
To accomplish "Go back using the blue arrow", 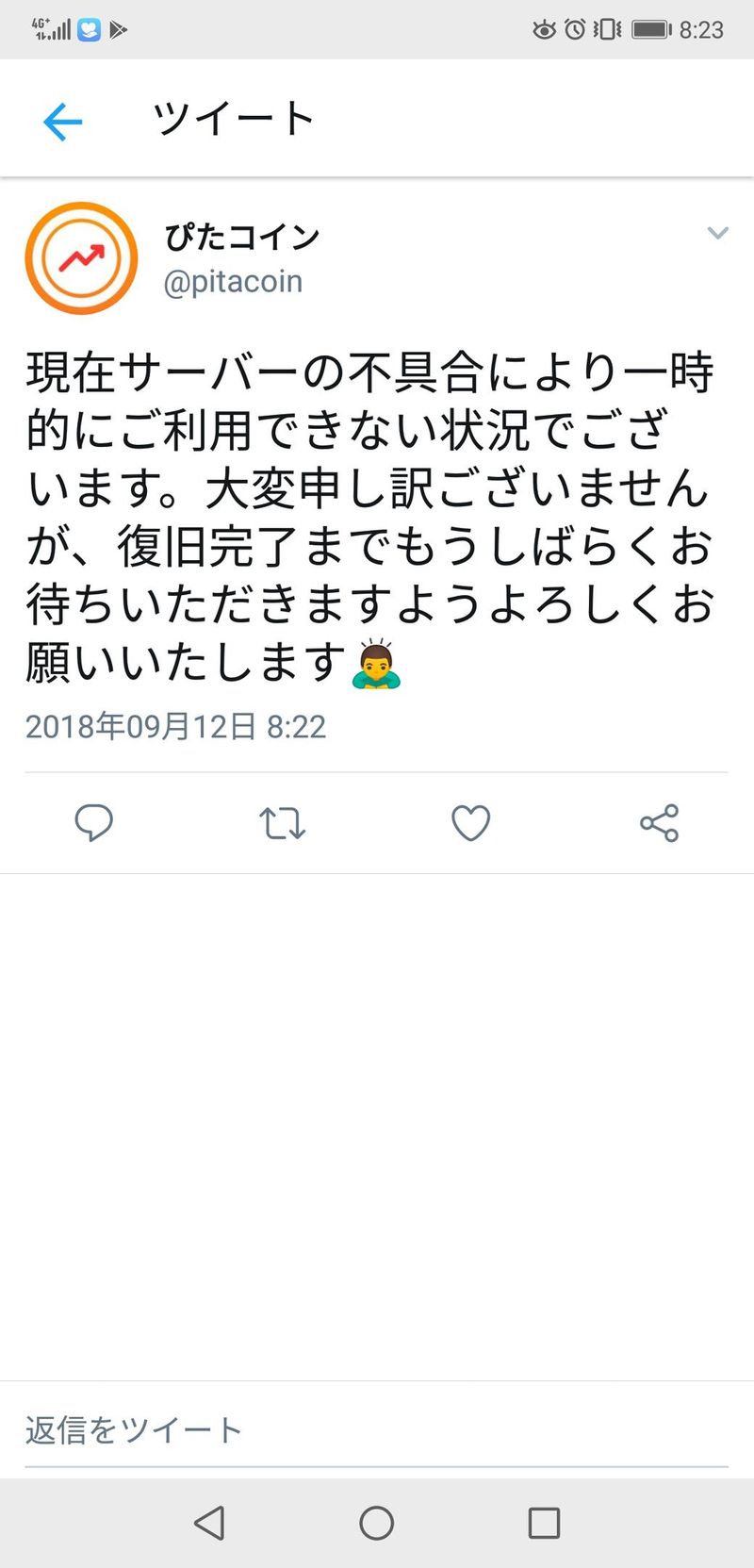I will coord(63,122).
